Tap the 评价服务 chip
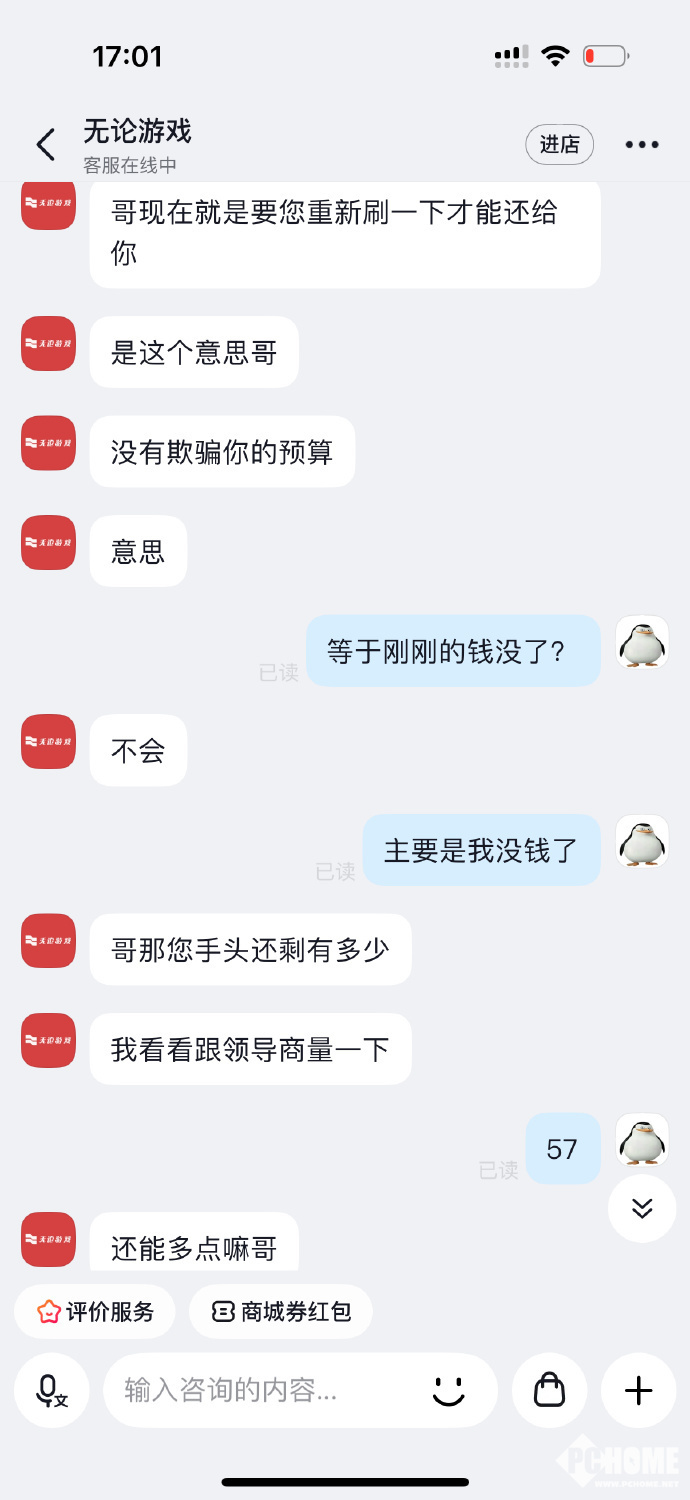 click(95, 1312)
